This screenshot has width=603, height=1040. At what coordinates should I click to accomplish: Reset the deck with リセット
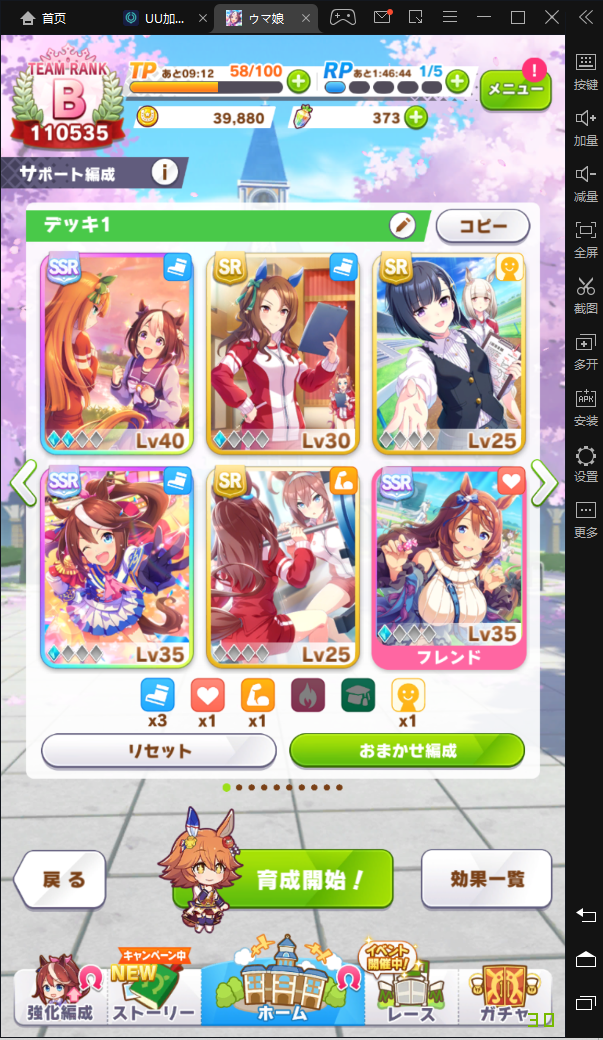(x=159, y=750)
